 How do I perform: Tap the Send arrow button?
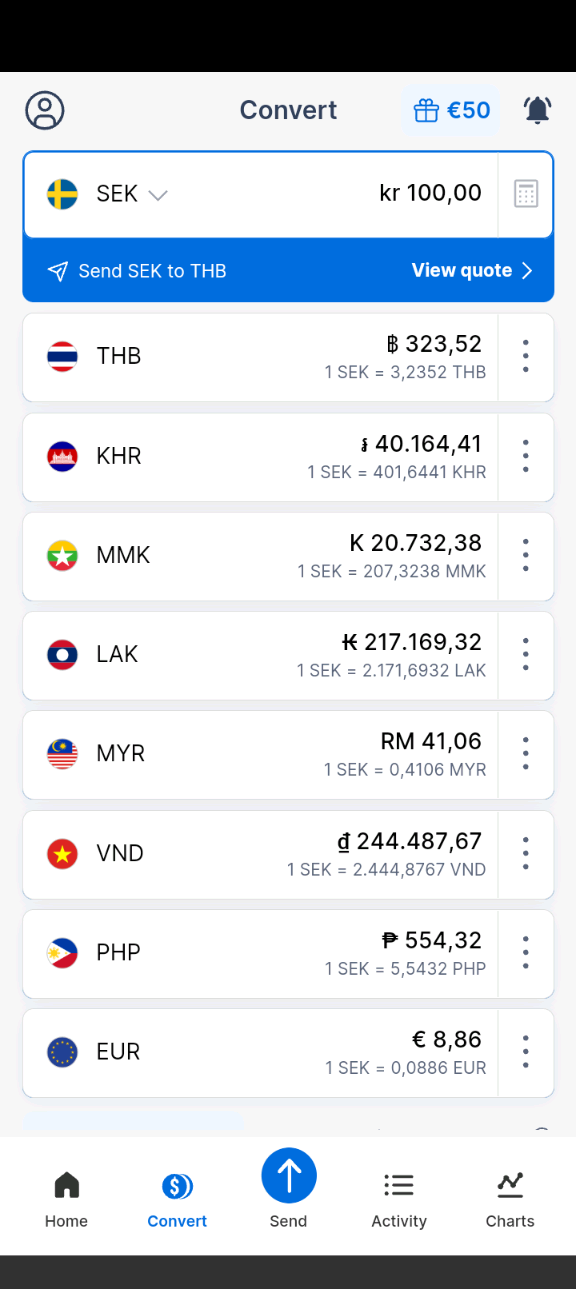pos(289,1176)
